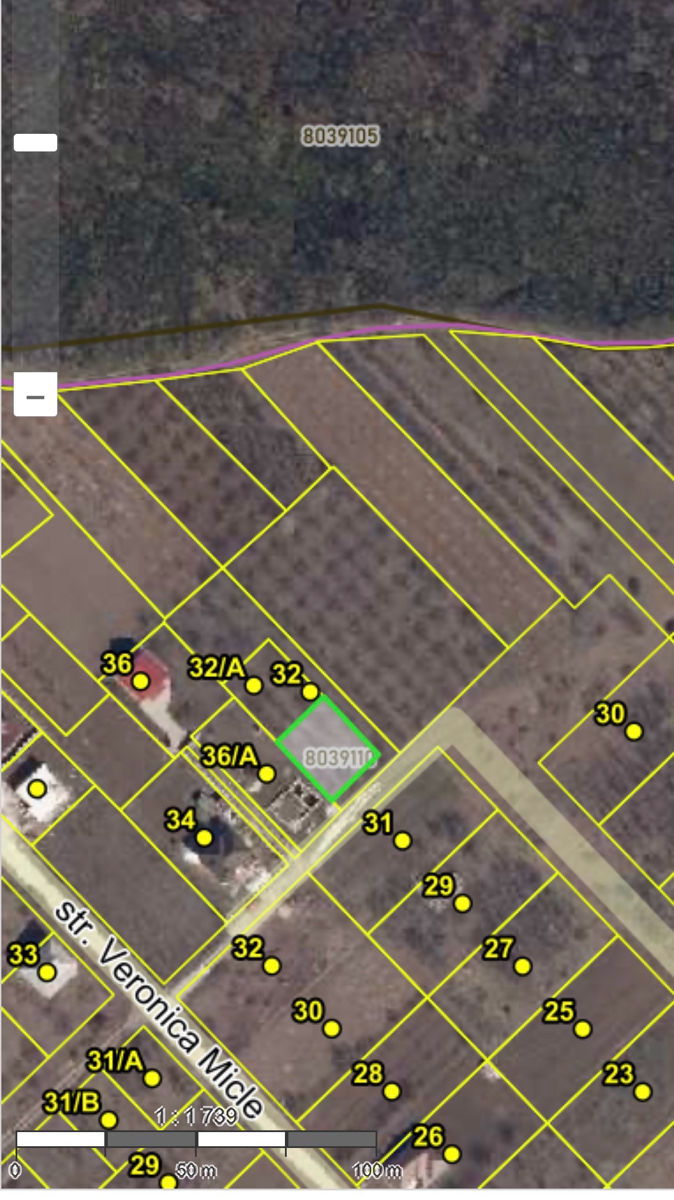The height and width of the screenshot is (1200, 674).
Task: Select the yellow marker for 32/A
Action: [254, 685]
